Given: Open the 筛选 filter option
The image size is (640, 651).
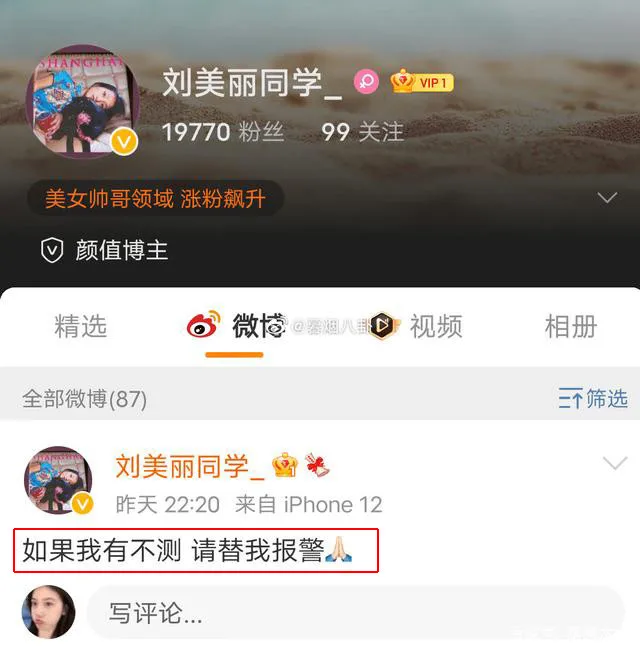Looking at the screenshot, I should 593,399.
